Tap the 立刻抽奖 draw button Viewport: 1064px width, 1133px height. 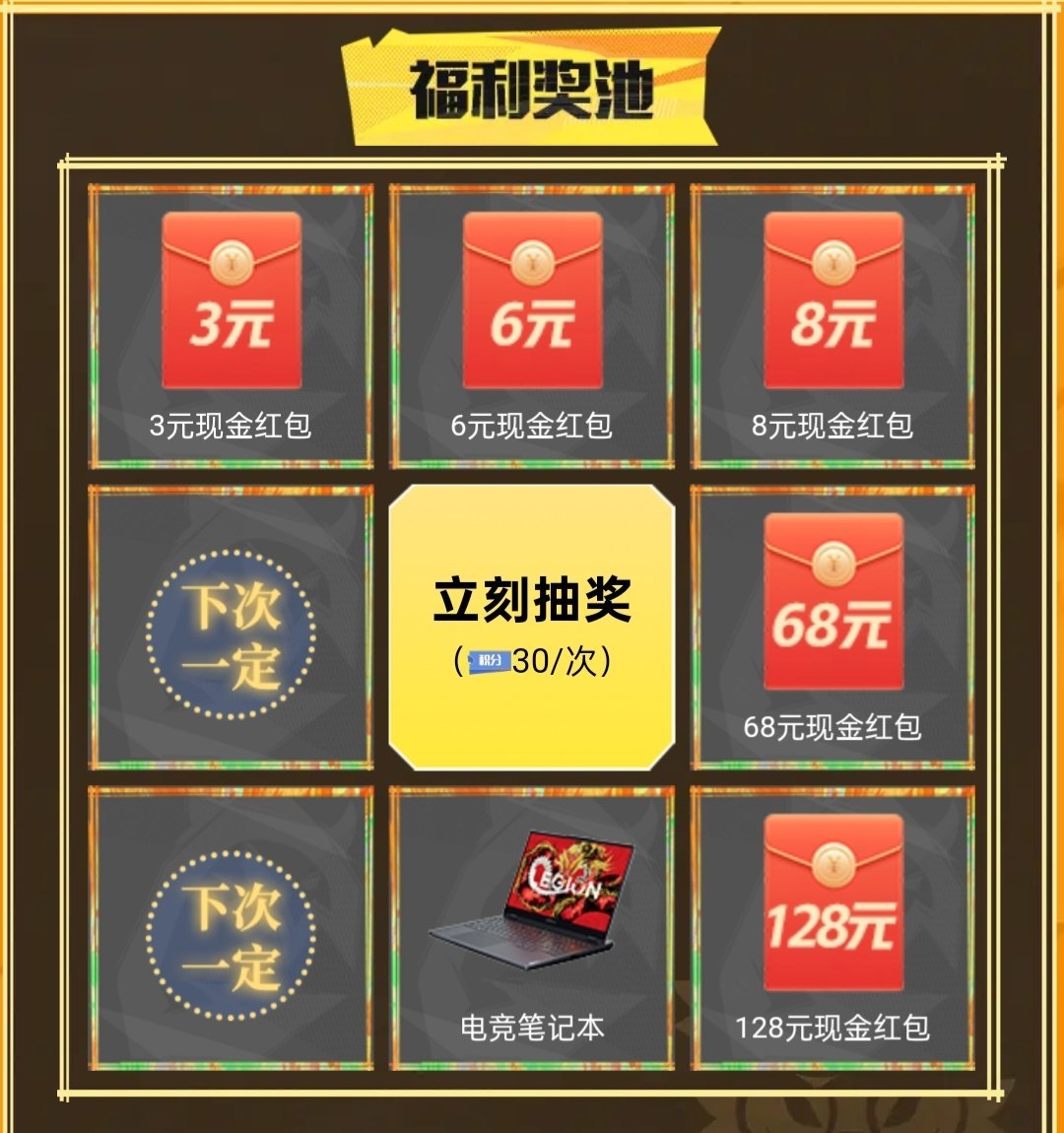[532, 627]
